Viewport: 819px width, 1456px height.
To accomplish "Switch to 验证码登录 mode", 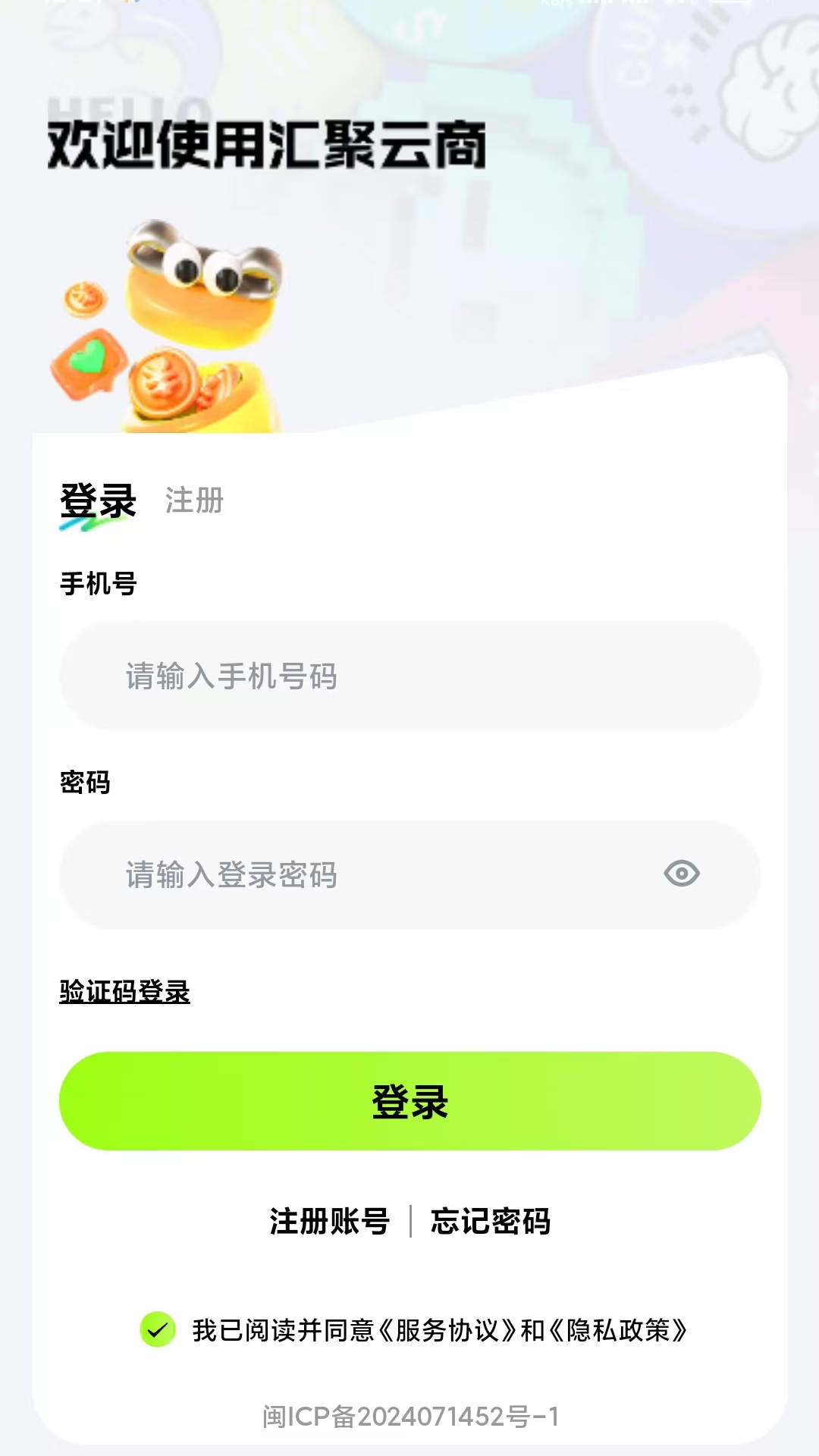I will [x=125, y=990].
